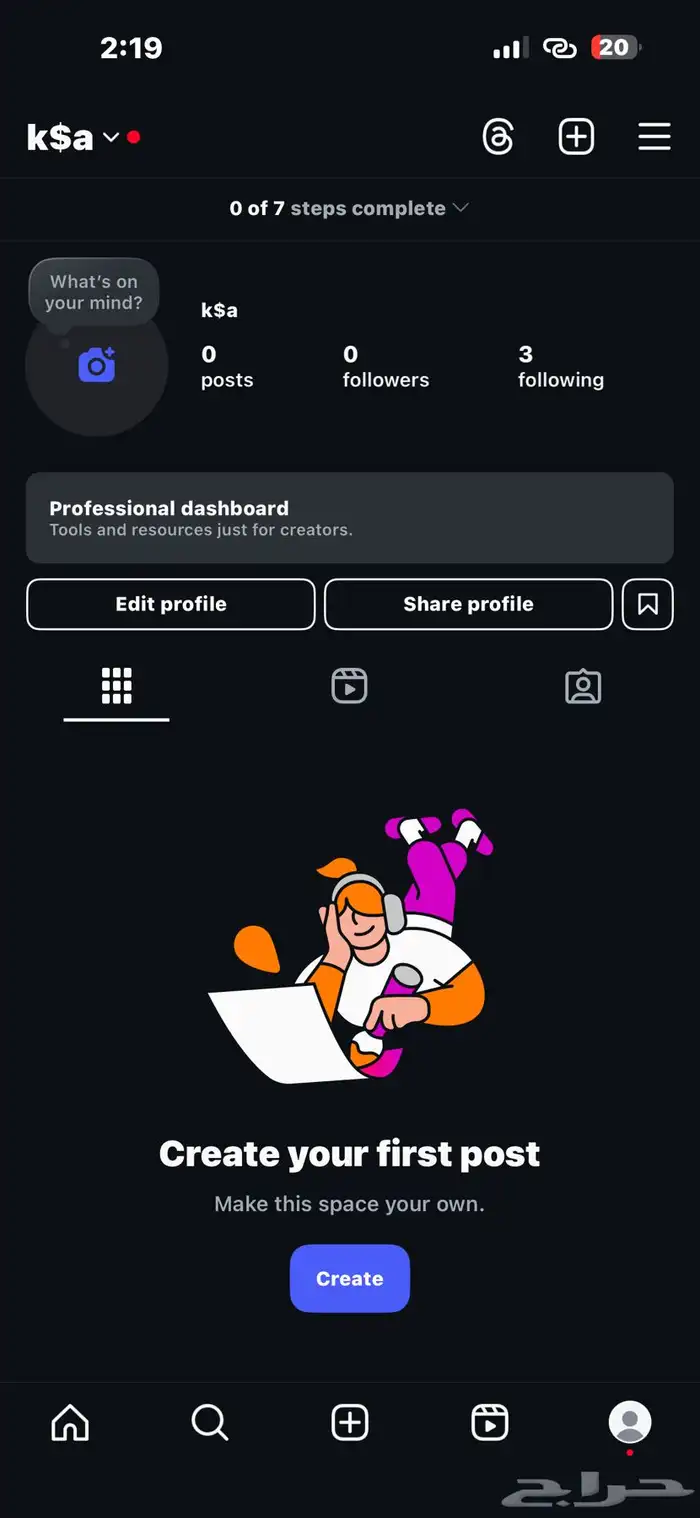The height and width of the screenshot is (1518, 700).
Task: Open Reels in bottom navigation
Action: [x=489, y=1422]
